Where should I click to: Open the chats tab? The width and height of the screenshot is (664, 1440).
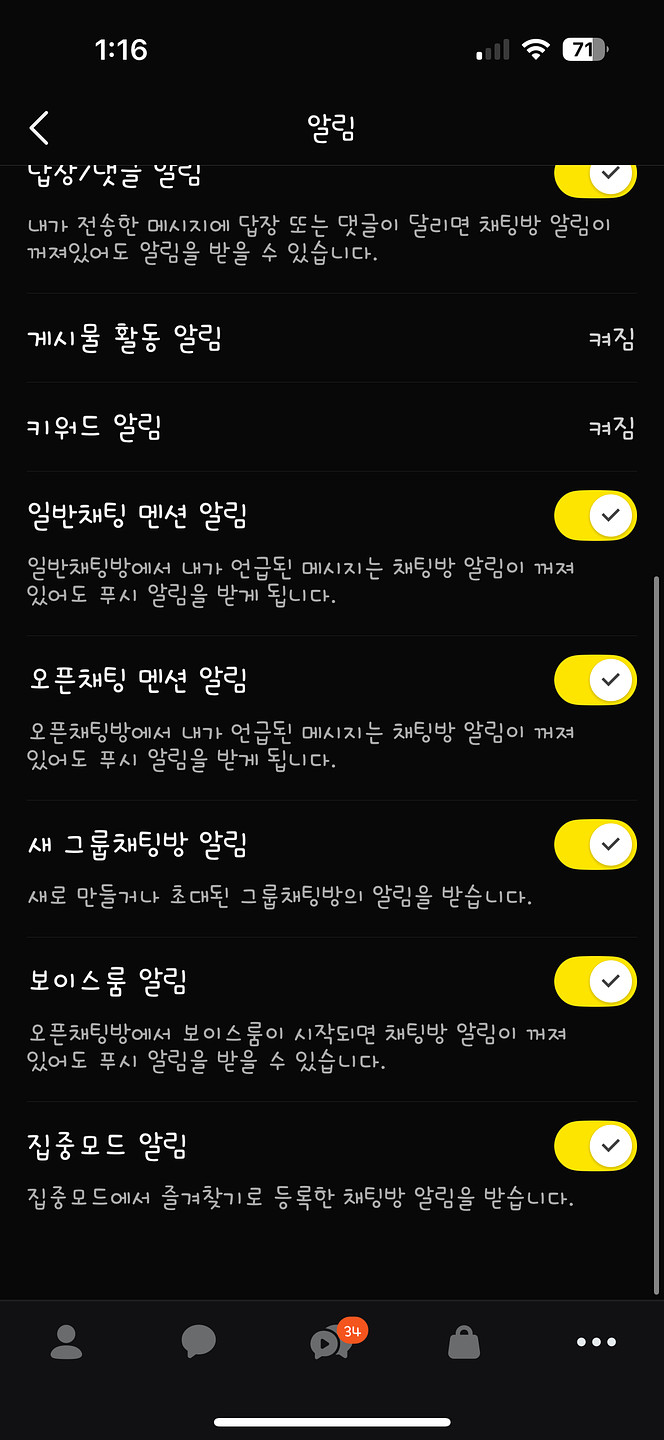(199, 1342)
